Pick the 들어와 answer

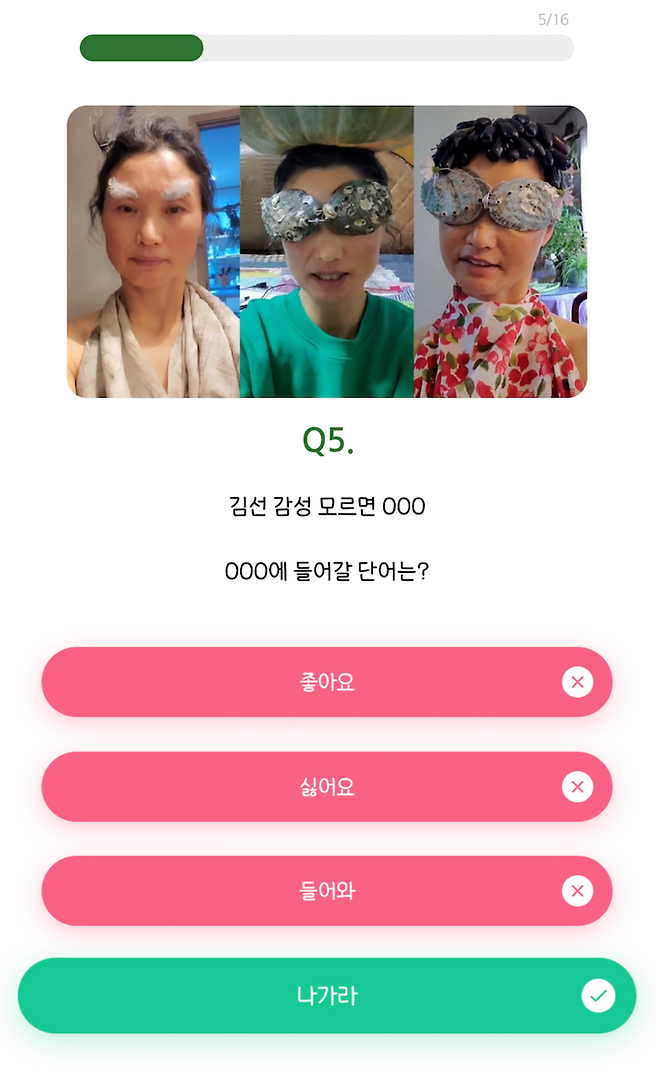(327, 891)
